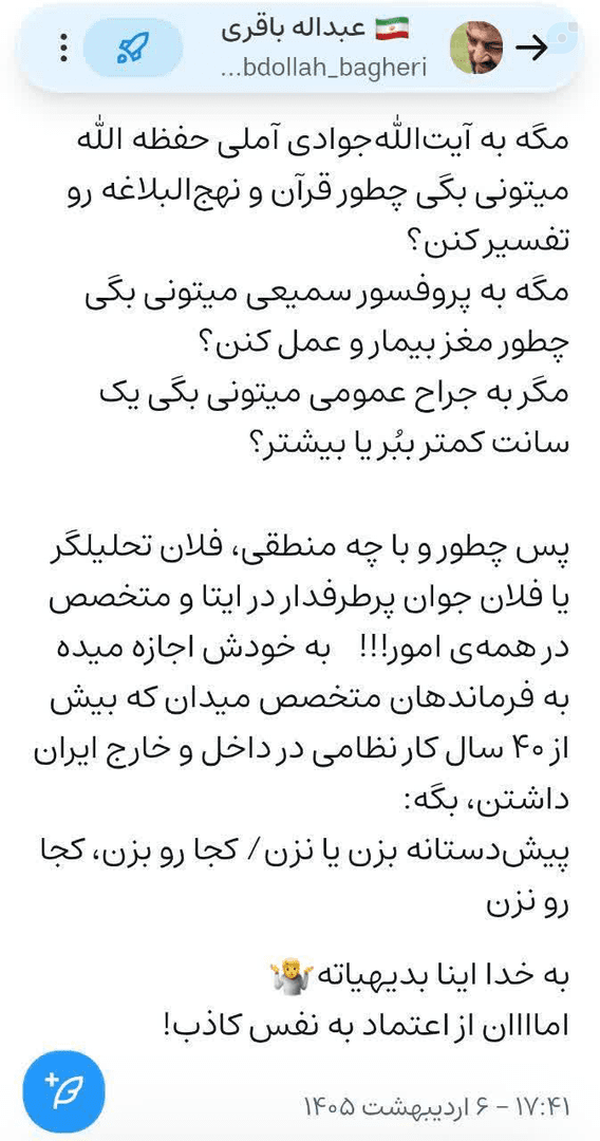Open the three-dot overflow menu

64,48
